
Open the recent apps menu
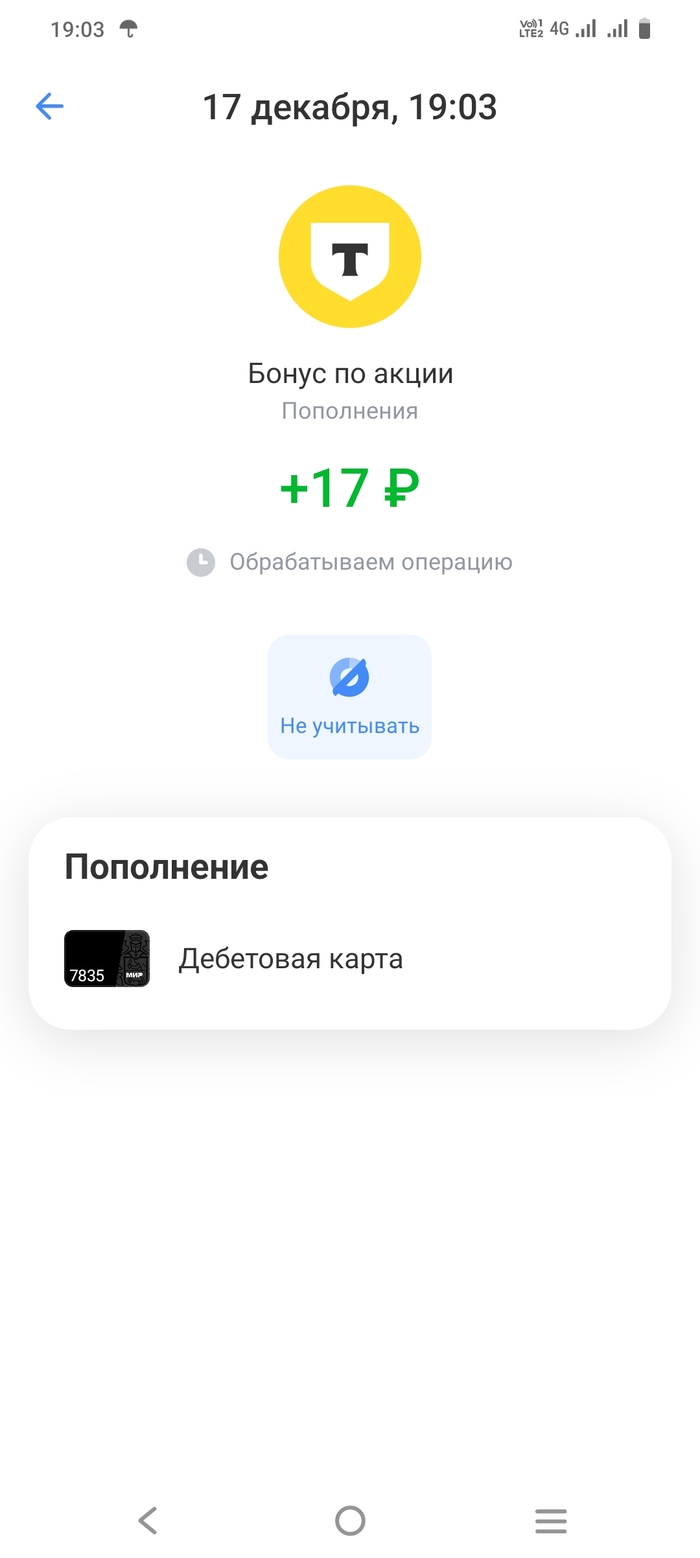tap(551, 1520)
